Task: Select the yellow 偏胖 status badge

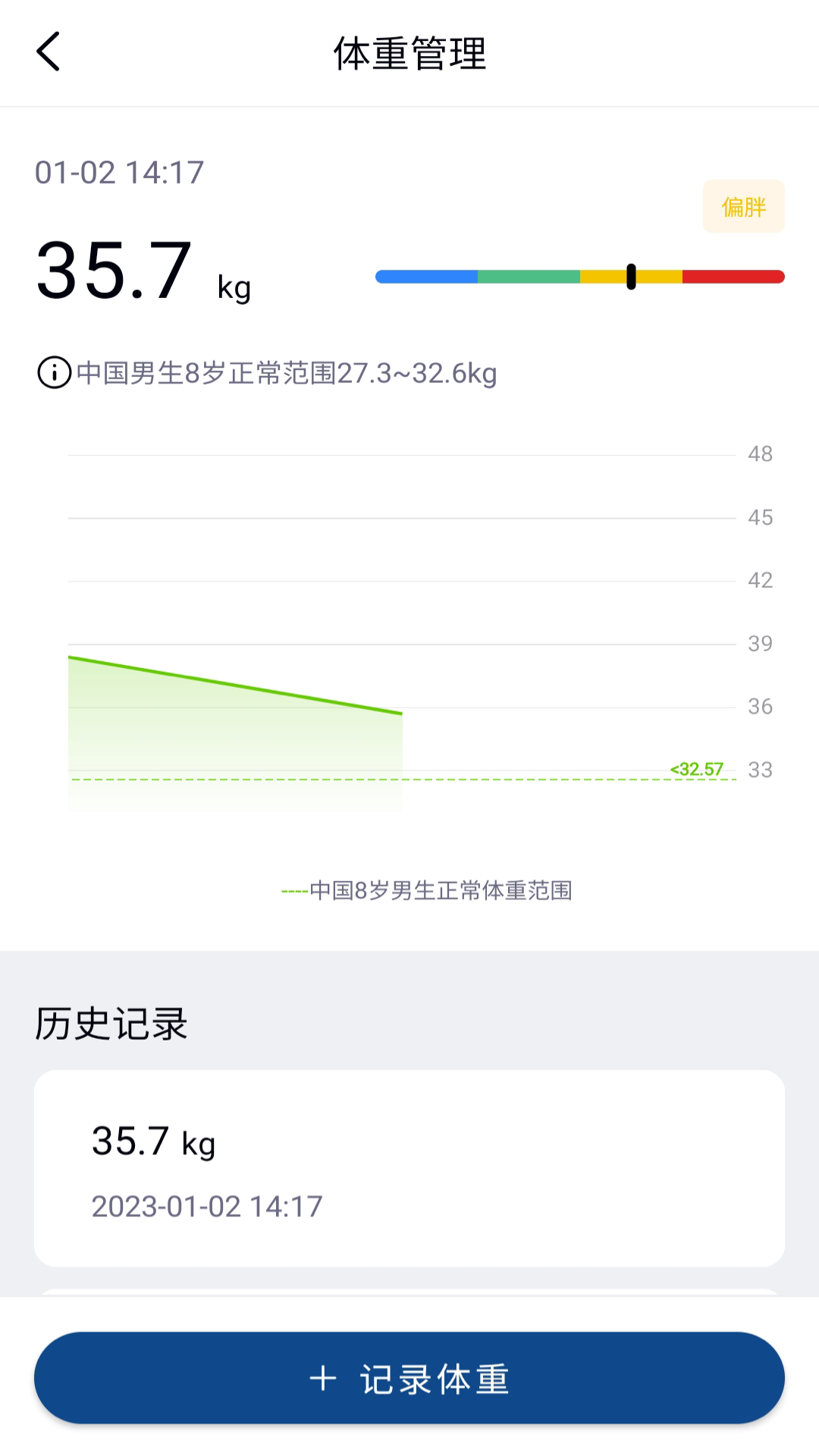Action: pos(743,206)
